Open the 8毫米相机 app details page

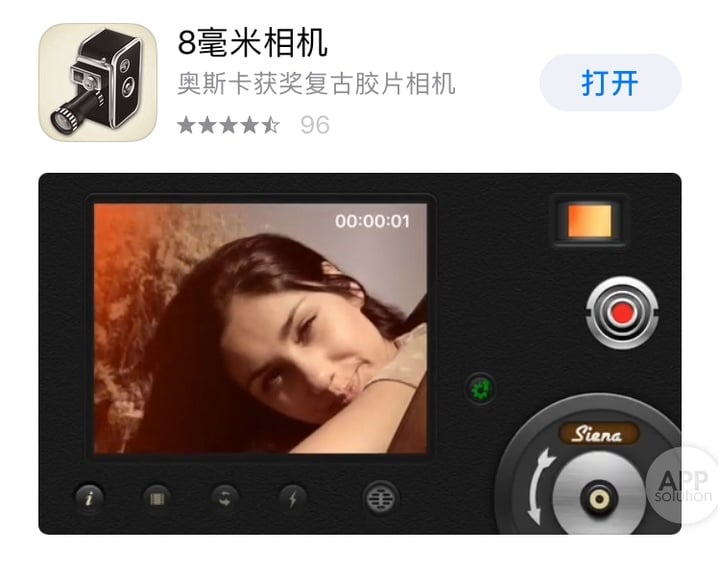click(252, 44)
